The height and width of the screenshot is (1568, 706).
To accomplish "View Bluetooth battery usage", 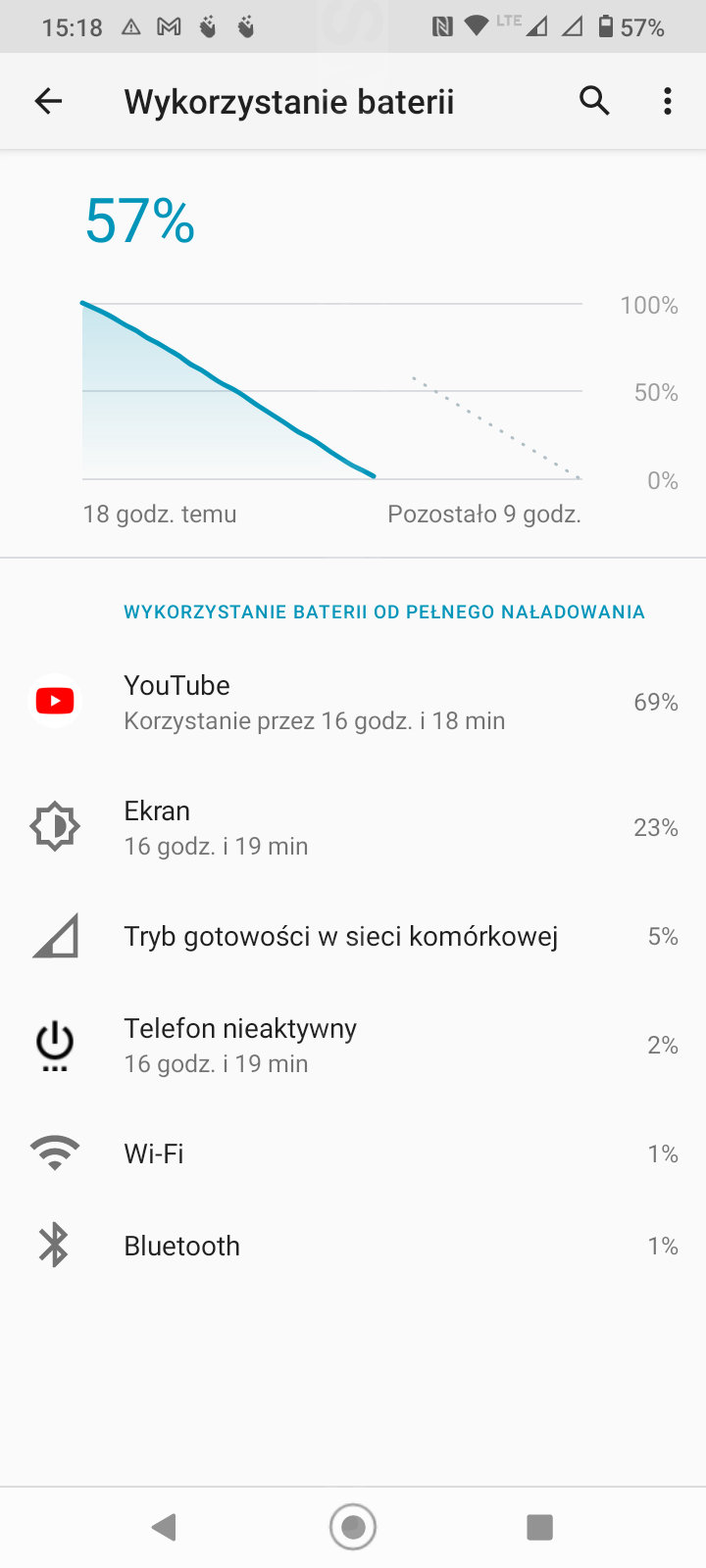I will tap(353, 1246).
